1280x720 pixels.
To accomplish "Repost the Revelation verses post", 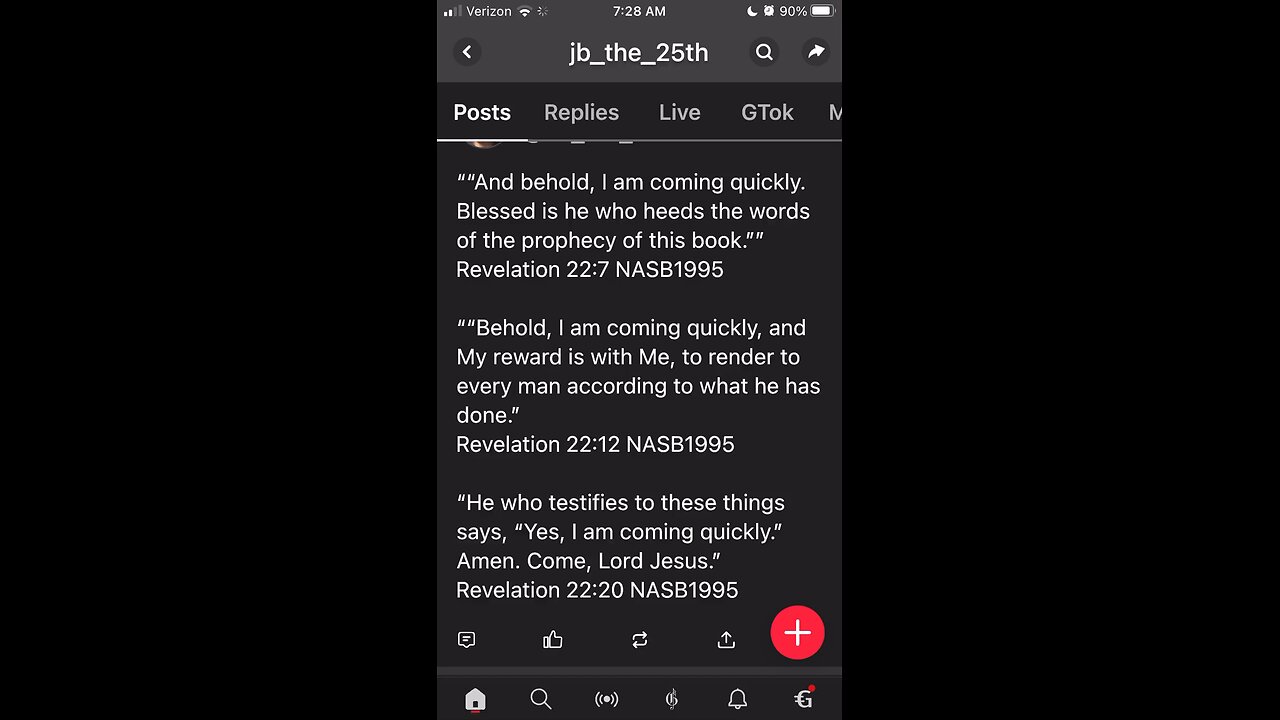I will [640, 640].
